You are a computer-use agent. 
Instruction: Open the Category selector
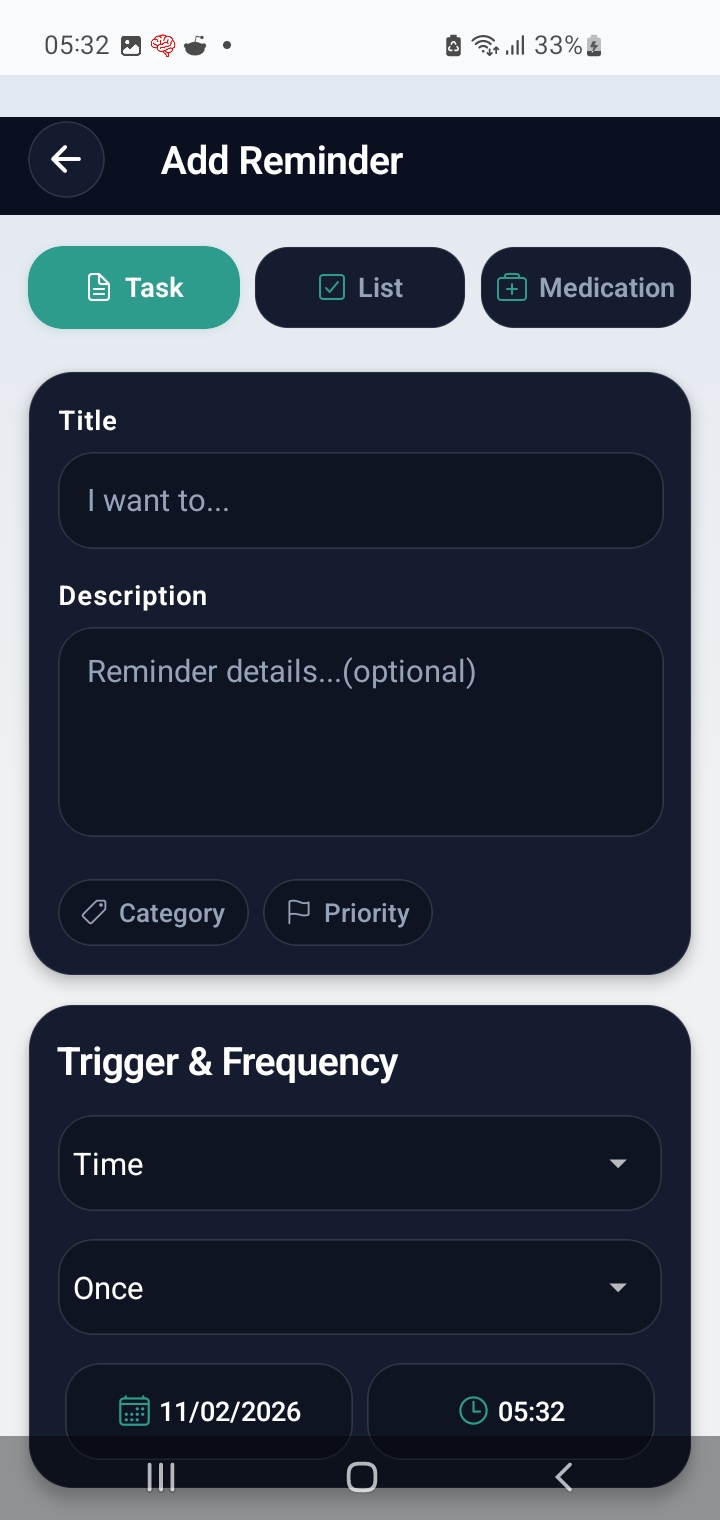click(x=153, y=912)
